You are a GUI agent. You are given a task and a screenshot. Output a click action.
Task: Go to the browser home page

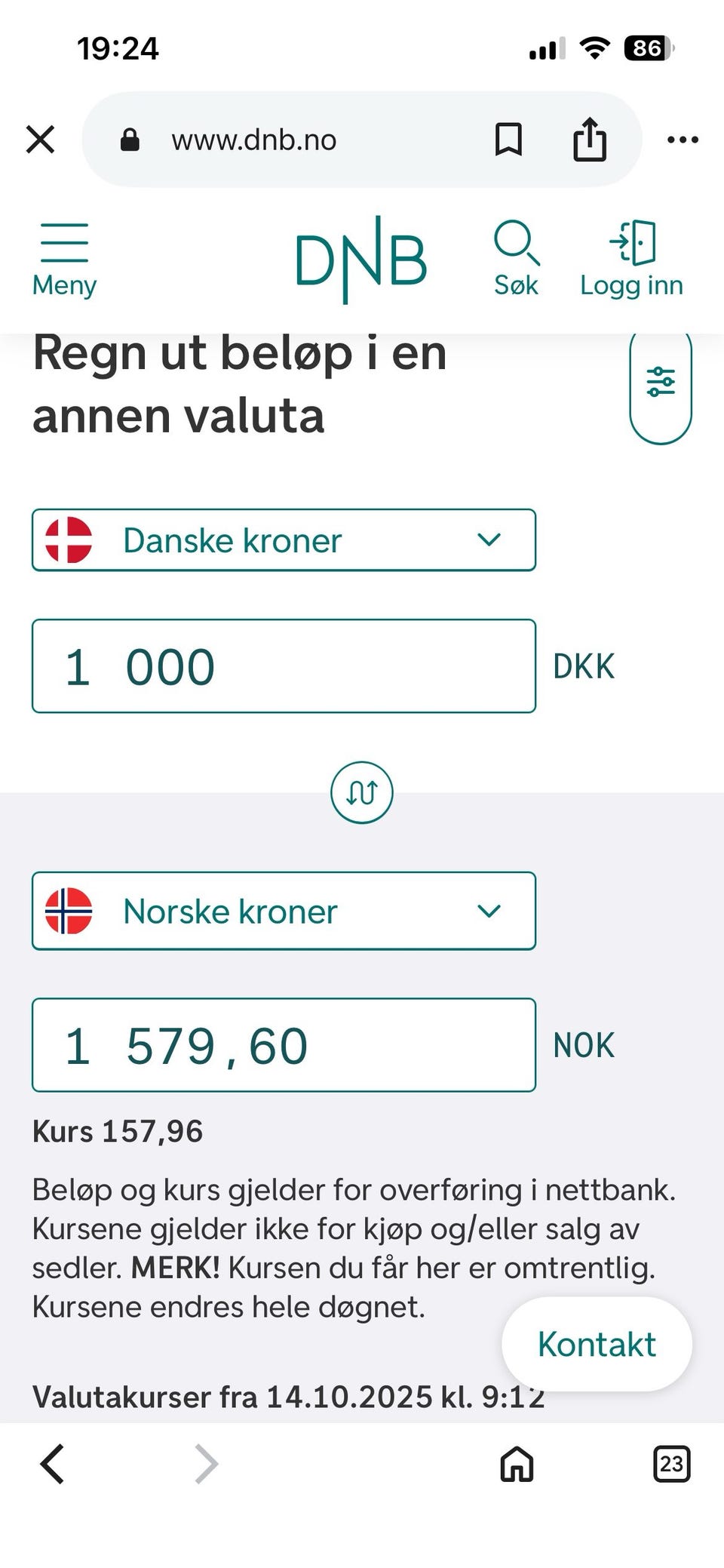coord(517,1464)
